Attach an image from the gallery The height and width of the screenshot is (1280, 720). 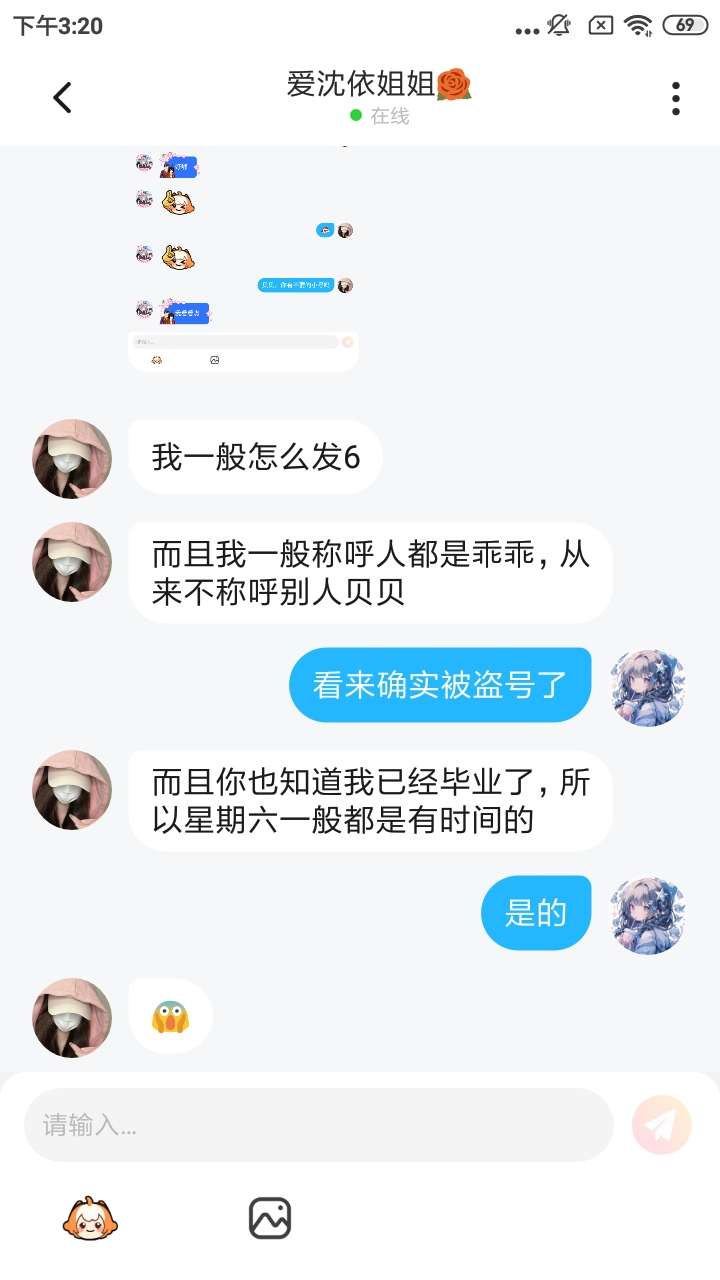point(269,1218)
